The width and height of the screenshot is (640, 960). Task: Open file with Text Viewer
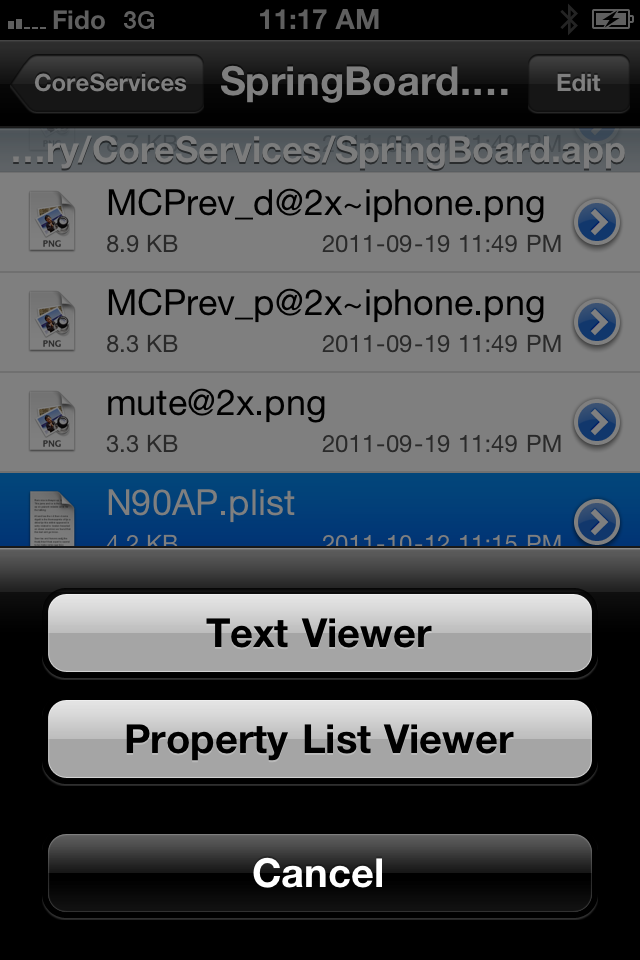tap(319, 633)
